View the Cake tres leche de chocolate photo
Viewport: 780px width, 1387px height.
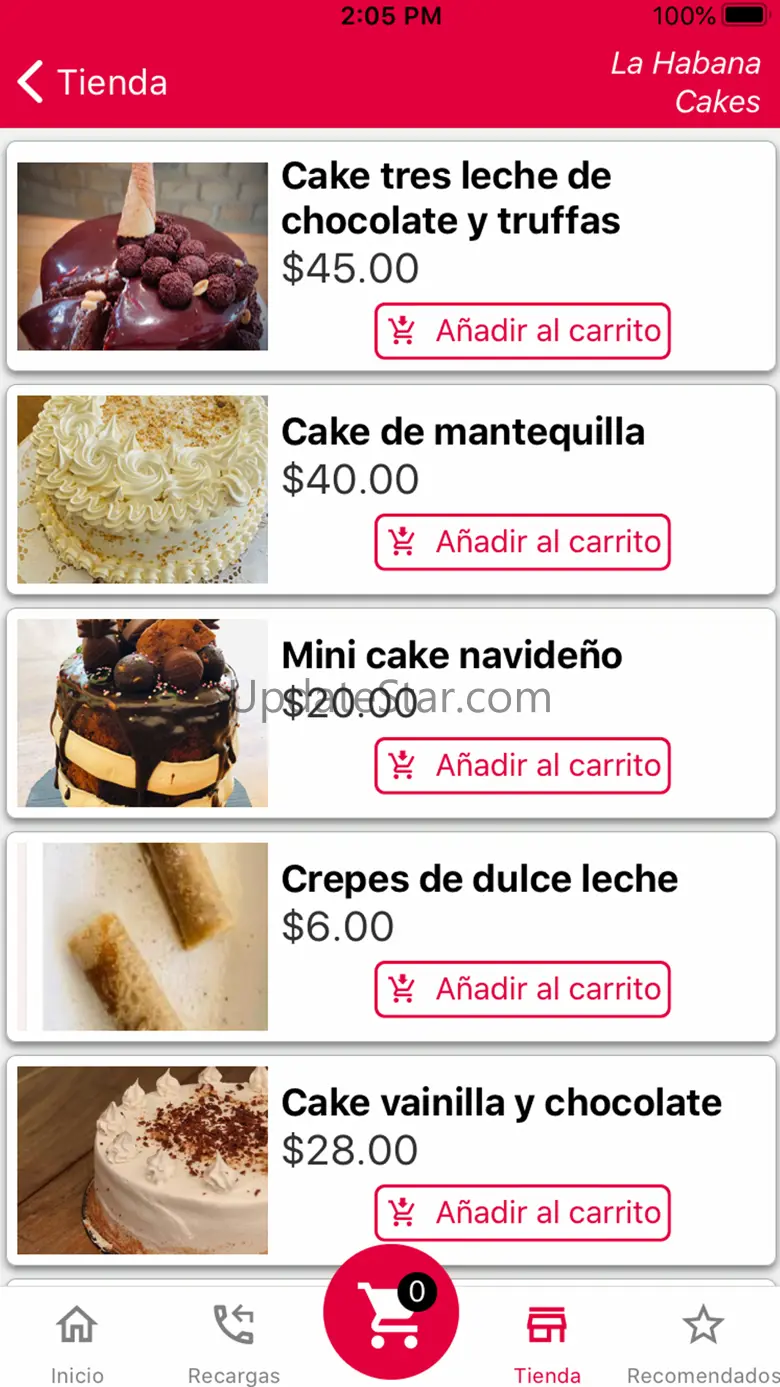click(143, 257)
